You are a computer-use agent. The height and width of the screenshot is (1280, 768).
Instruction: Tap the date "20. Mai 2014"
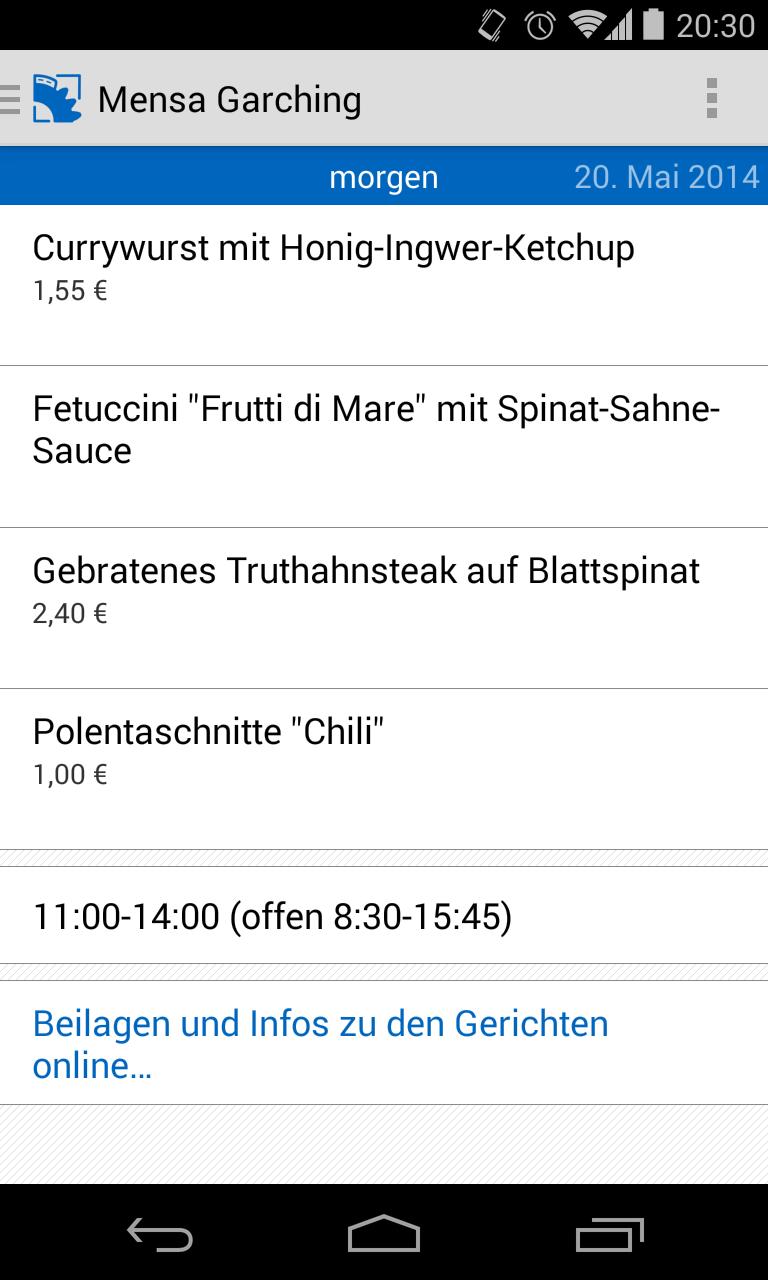pos(667,177)
